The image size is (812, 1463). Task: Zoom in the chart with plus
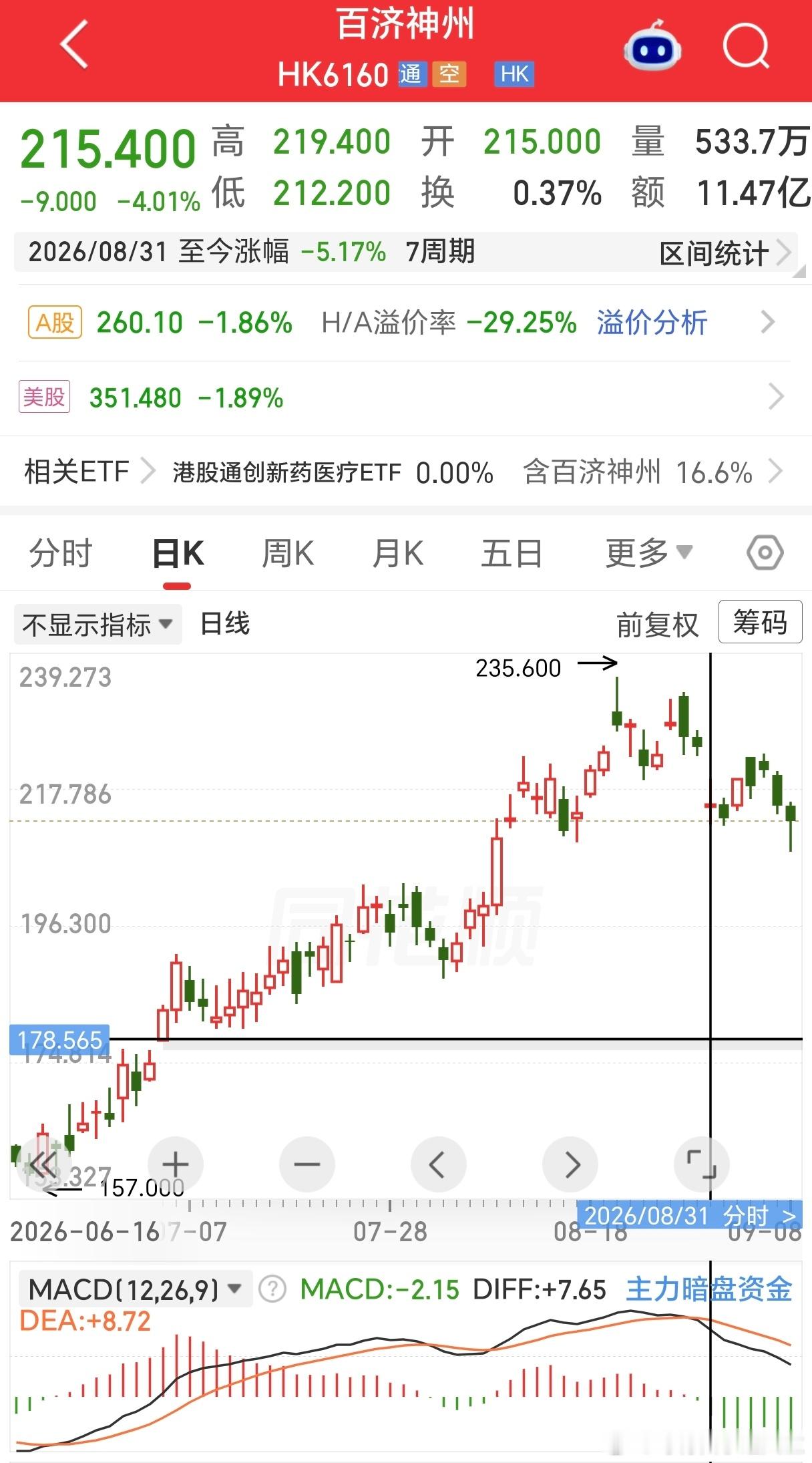(176, 1164)
